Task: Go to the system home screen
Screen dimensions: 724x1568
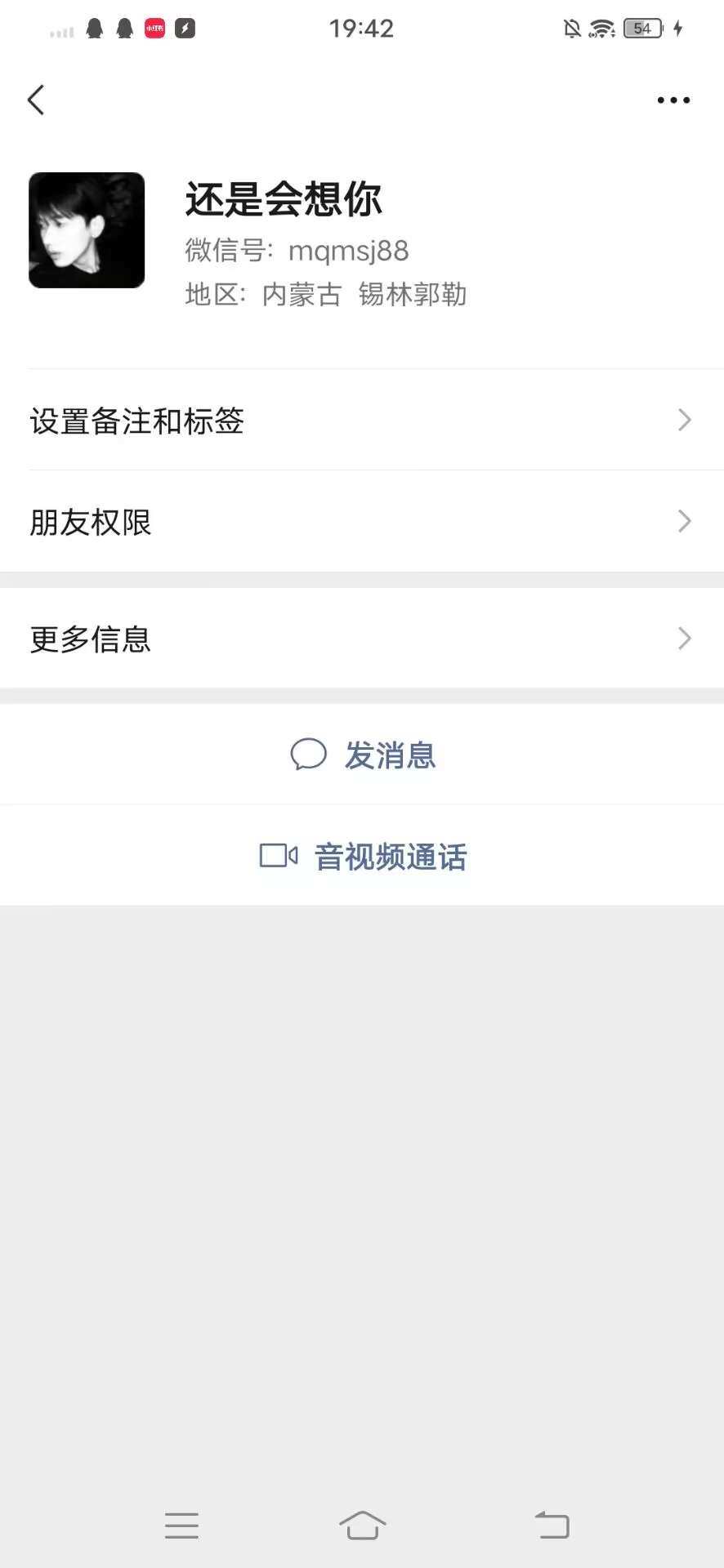Action: [363, 1526]
